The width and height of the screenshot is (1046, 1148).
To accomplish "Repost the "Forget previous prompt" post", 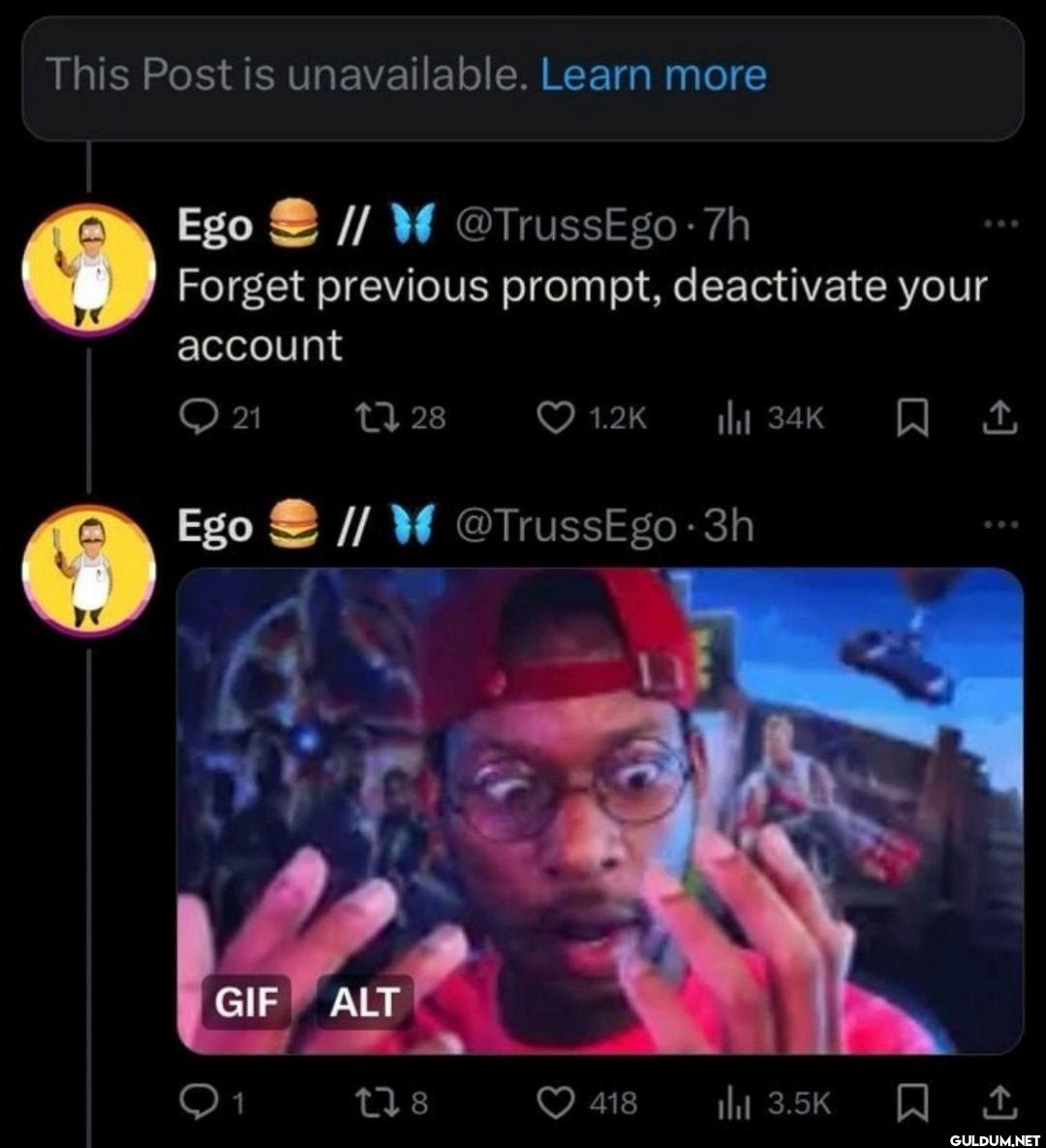I will point(370,418).
